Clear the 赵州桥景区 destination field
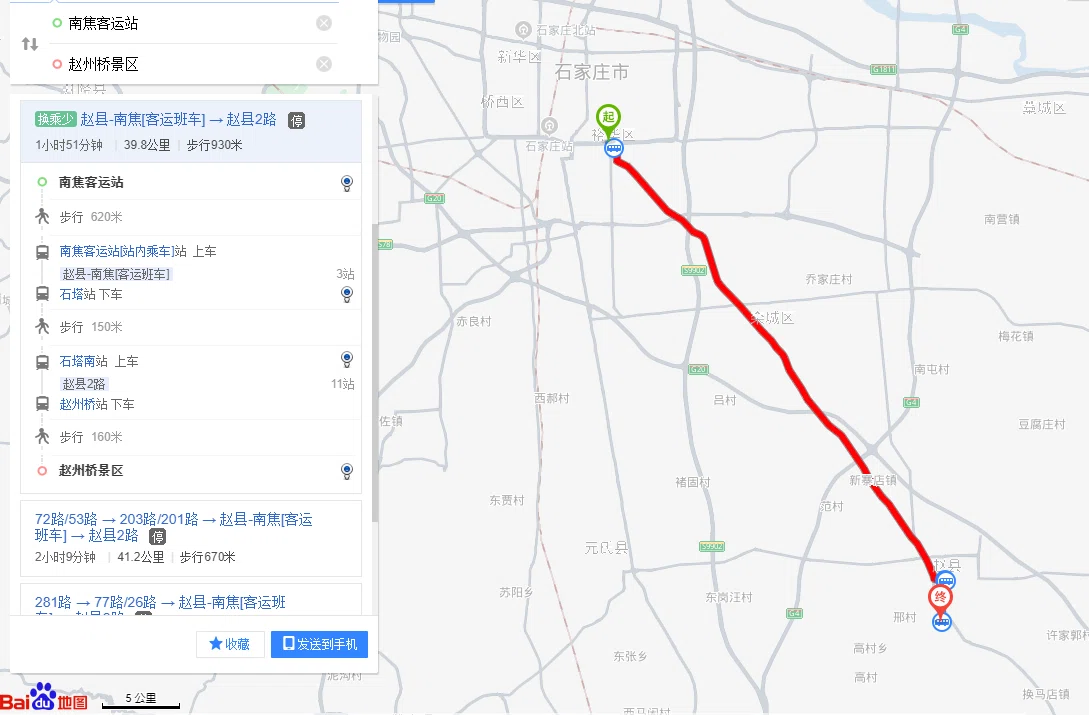1089x715 pixels. tap(324, 64)
